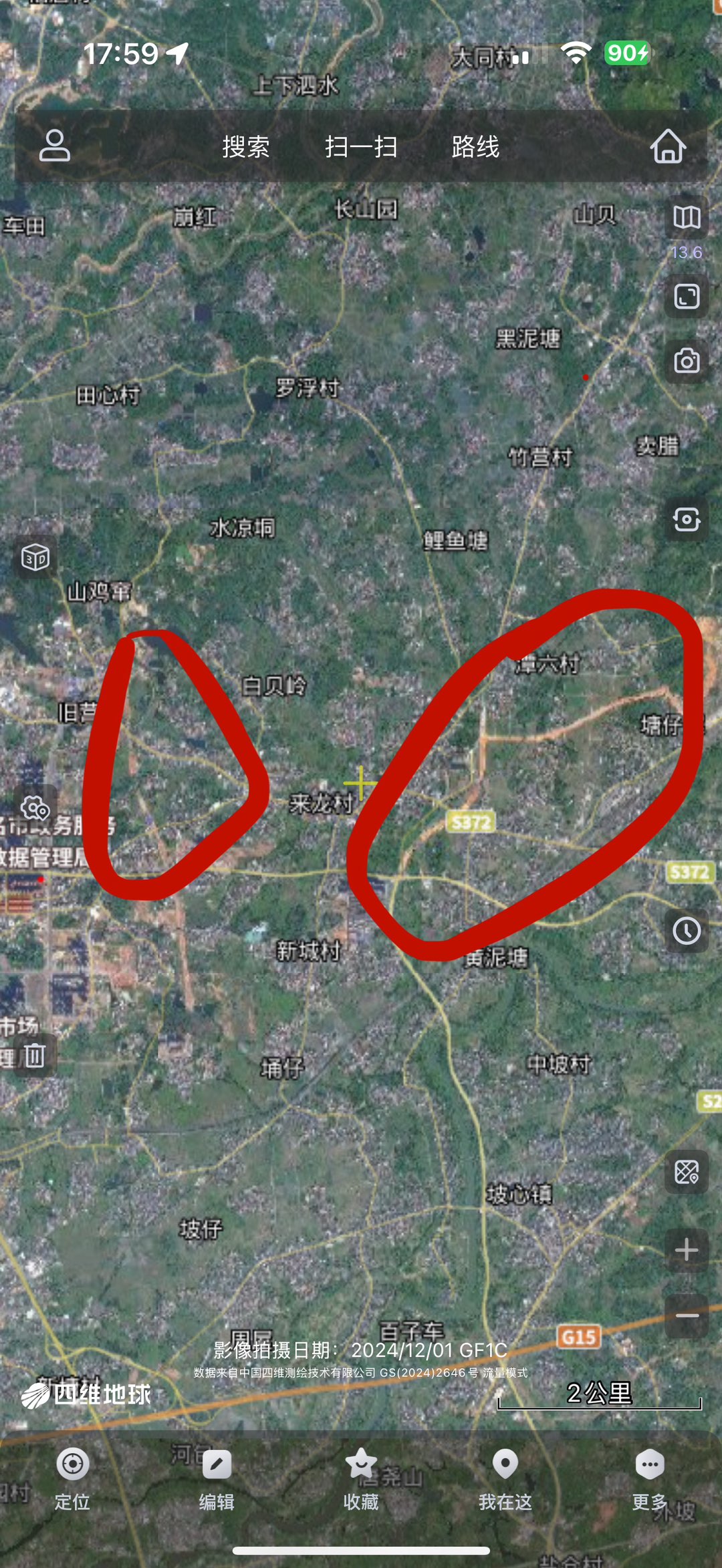The image size is (722, 1568).
Task: Tap the rotate-capture icon on right
Action: click(687, 519)
